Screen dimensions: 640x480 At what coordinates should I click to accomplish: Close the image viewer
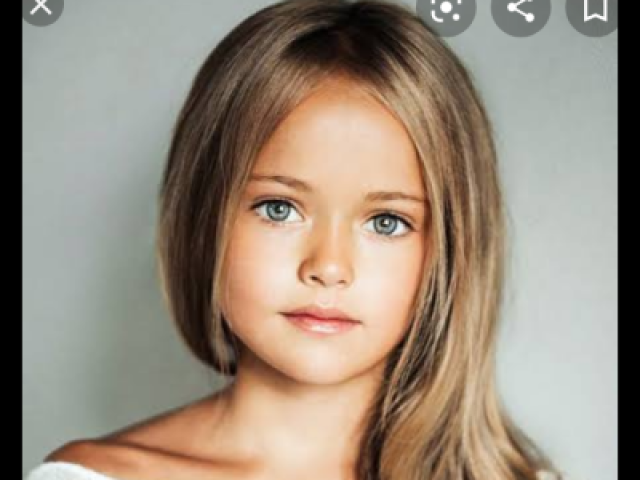[x=40, y=8]
